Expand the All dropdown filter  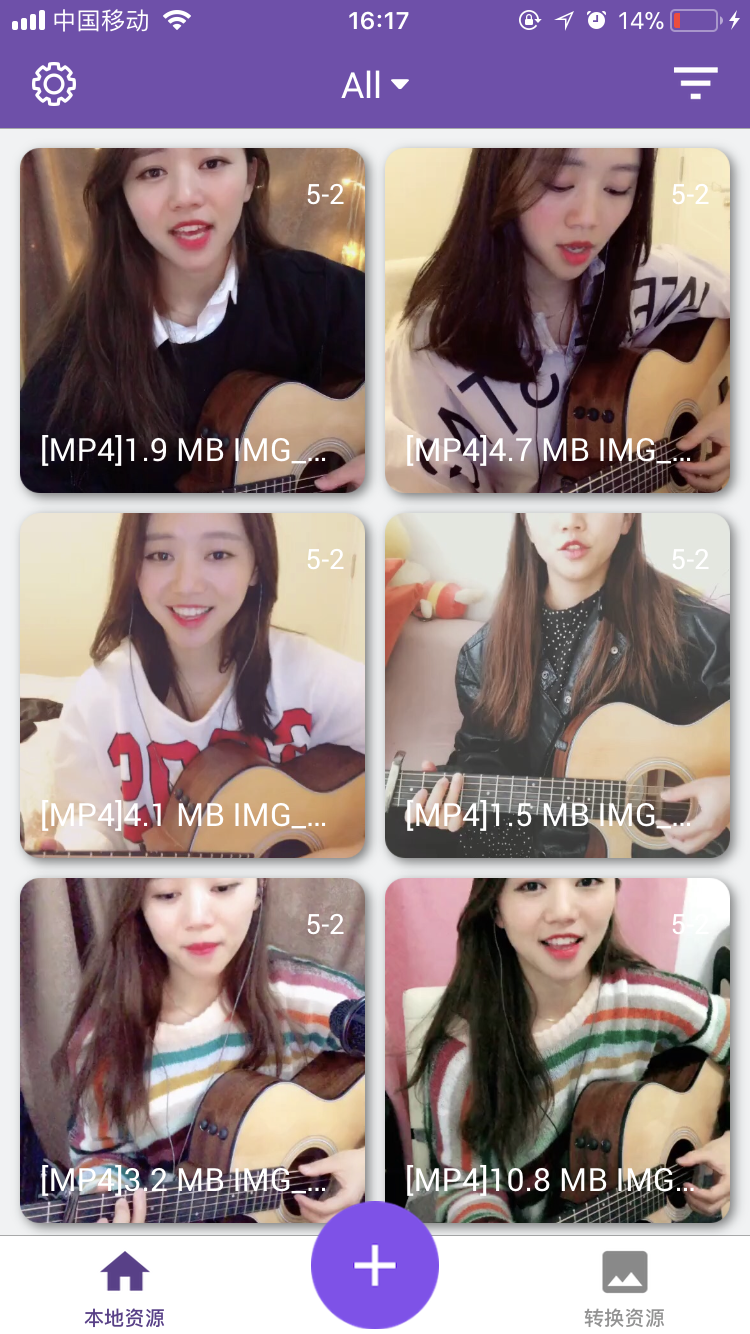coord(375,85)
